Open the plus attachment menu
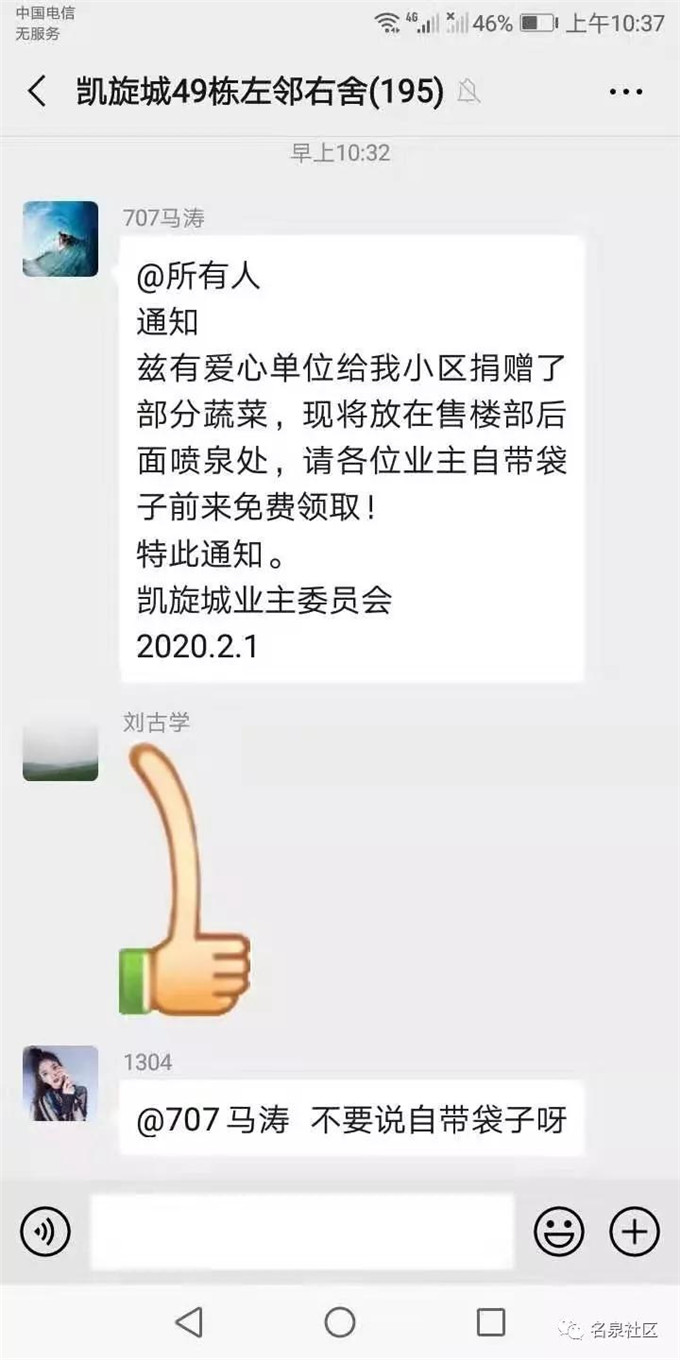 (634, 1231)
